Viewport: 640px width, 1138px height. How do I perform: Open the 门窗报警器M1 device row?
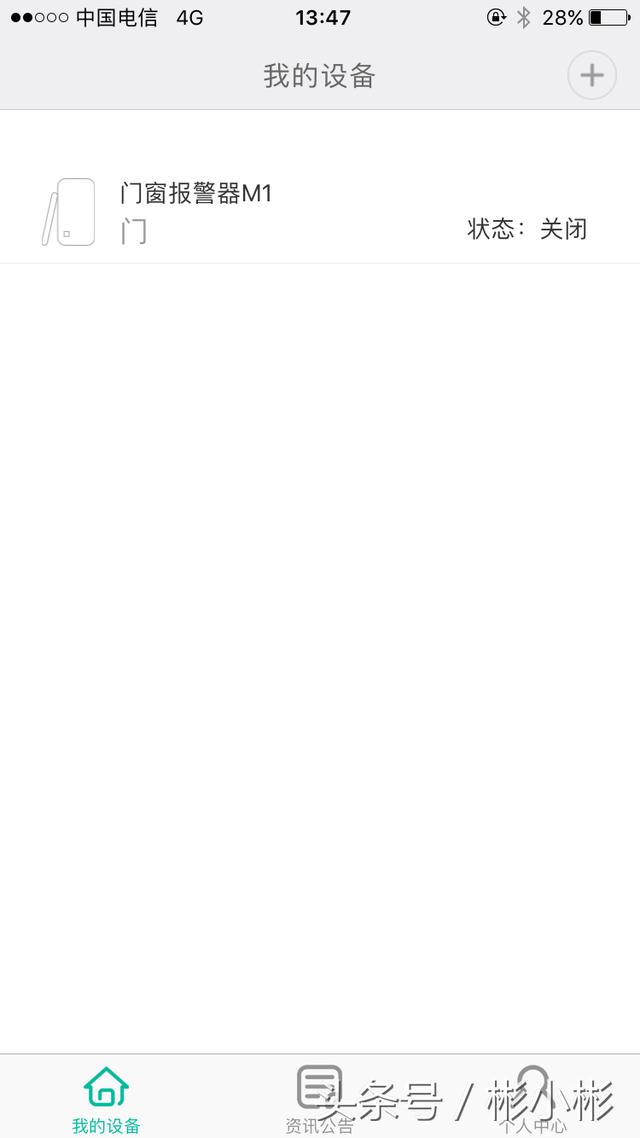point(320,211)
